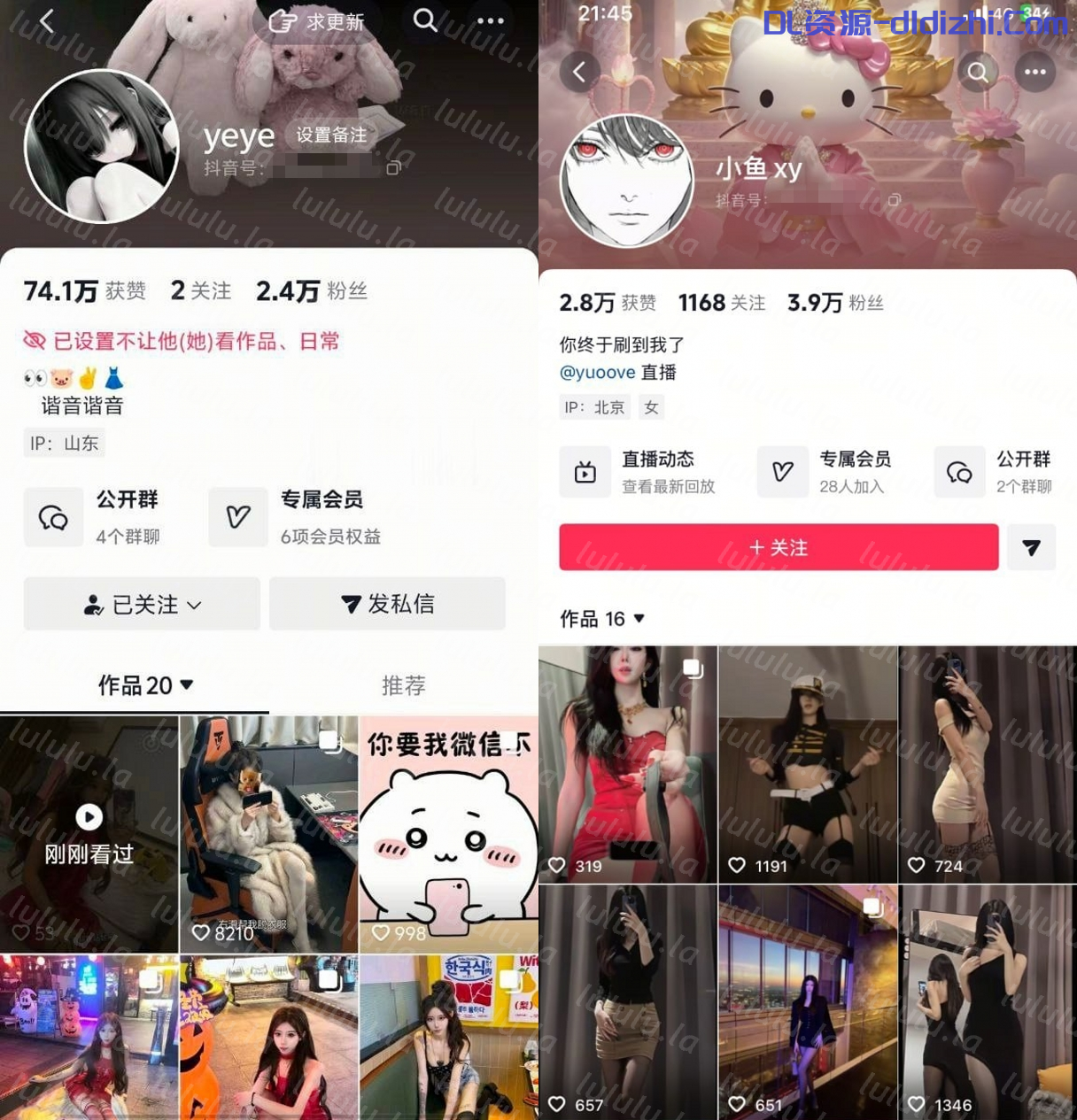The image size is (1077, 1120).
Task: Tap 发私信 to message yeye
Action: tap(387, 604)
